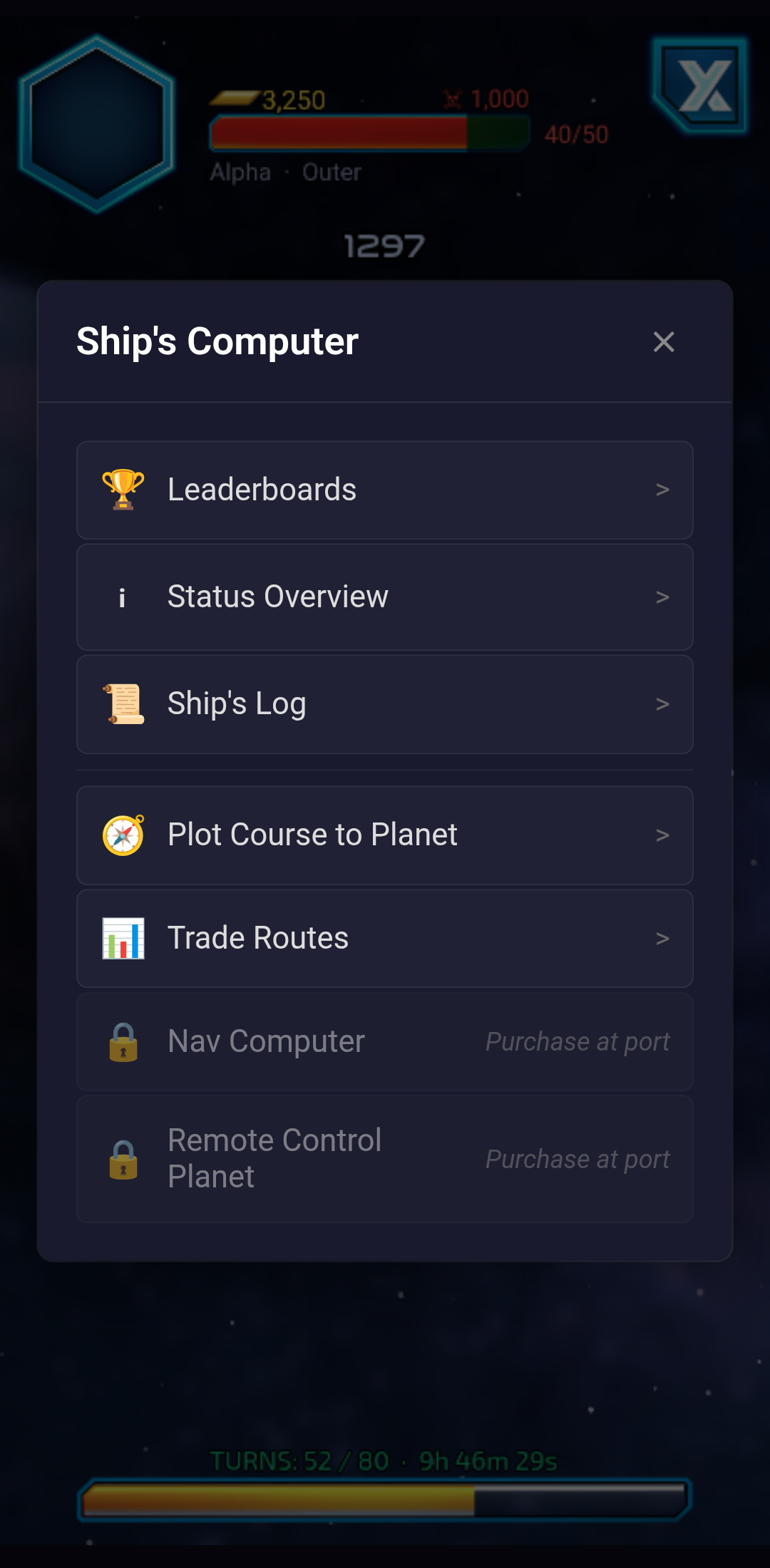Image resolution: width=770 pixels, height=1568 pixels.
Task: Expand the Leaderboards entry chevron
Action: point(663,490)
